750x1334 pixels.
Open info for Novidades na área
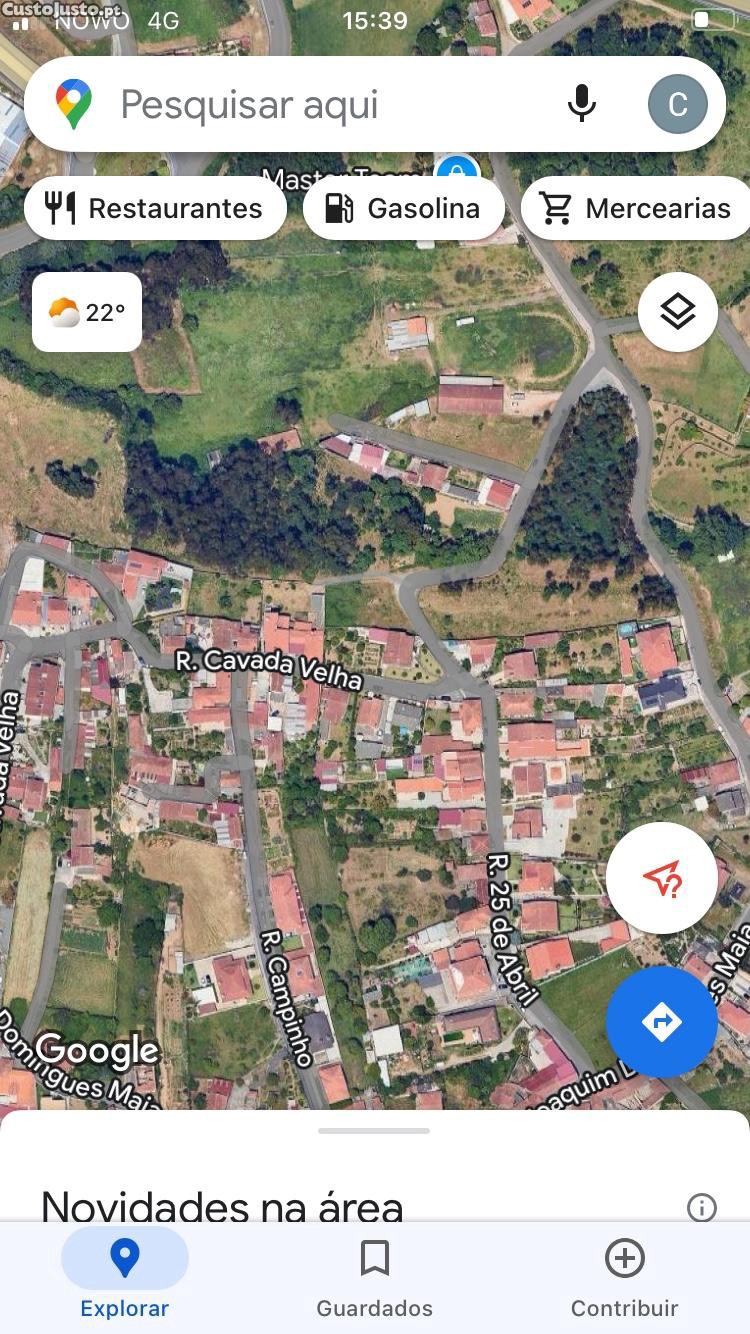click(701, 1207)
